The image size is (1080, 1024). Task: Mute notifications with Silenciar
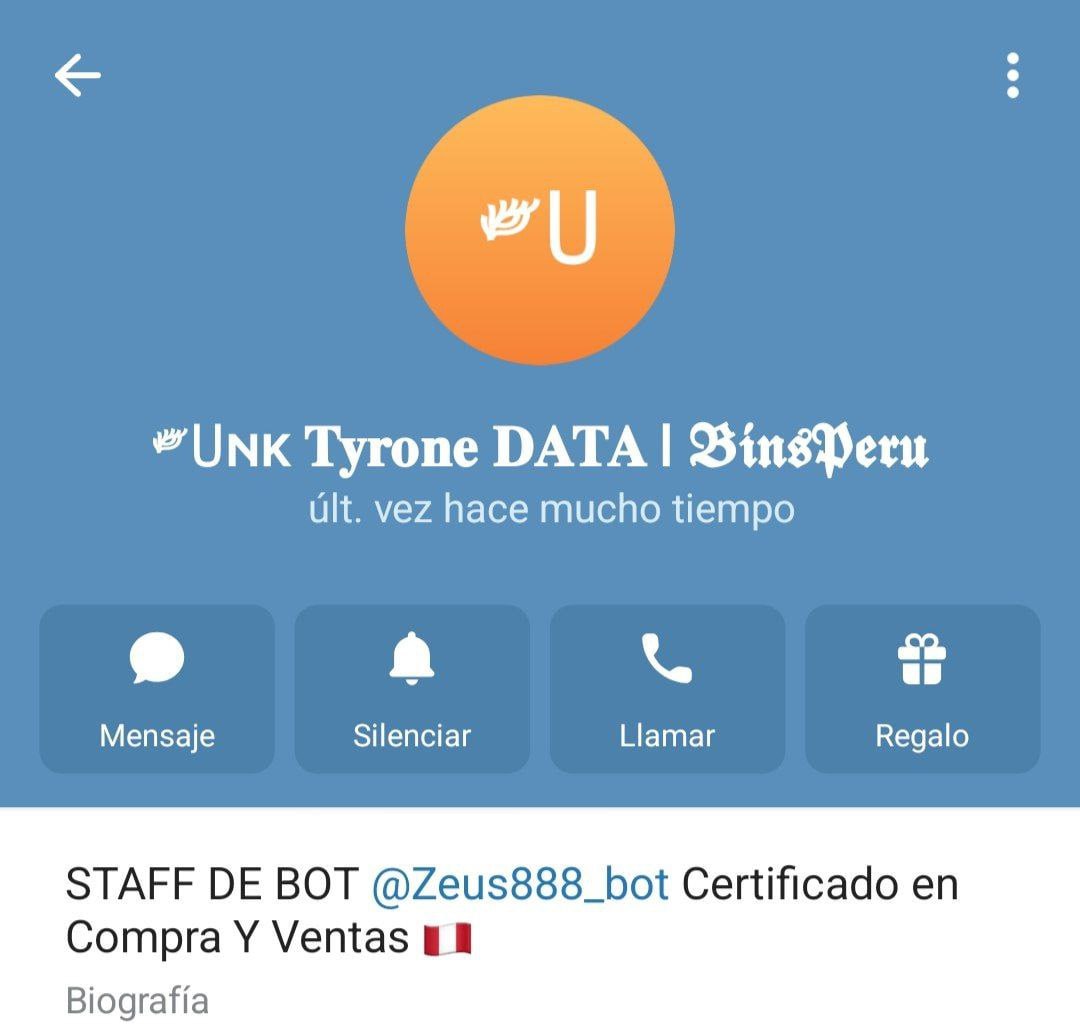coord(412,689)
